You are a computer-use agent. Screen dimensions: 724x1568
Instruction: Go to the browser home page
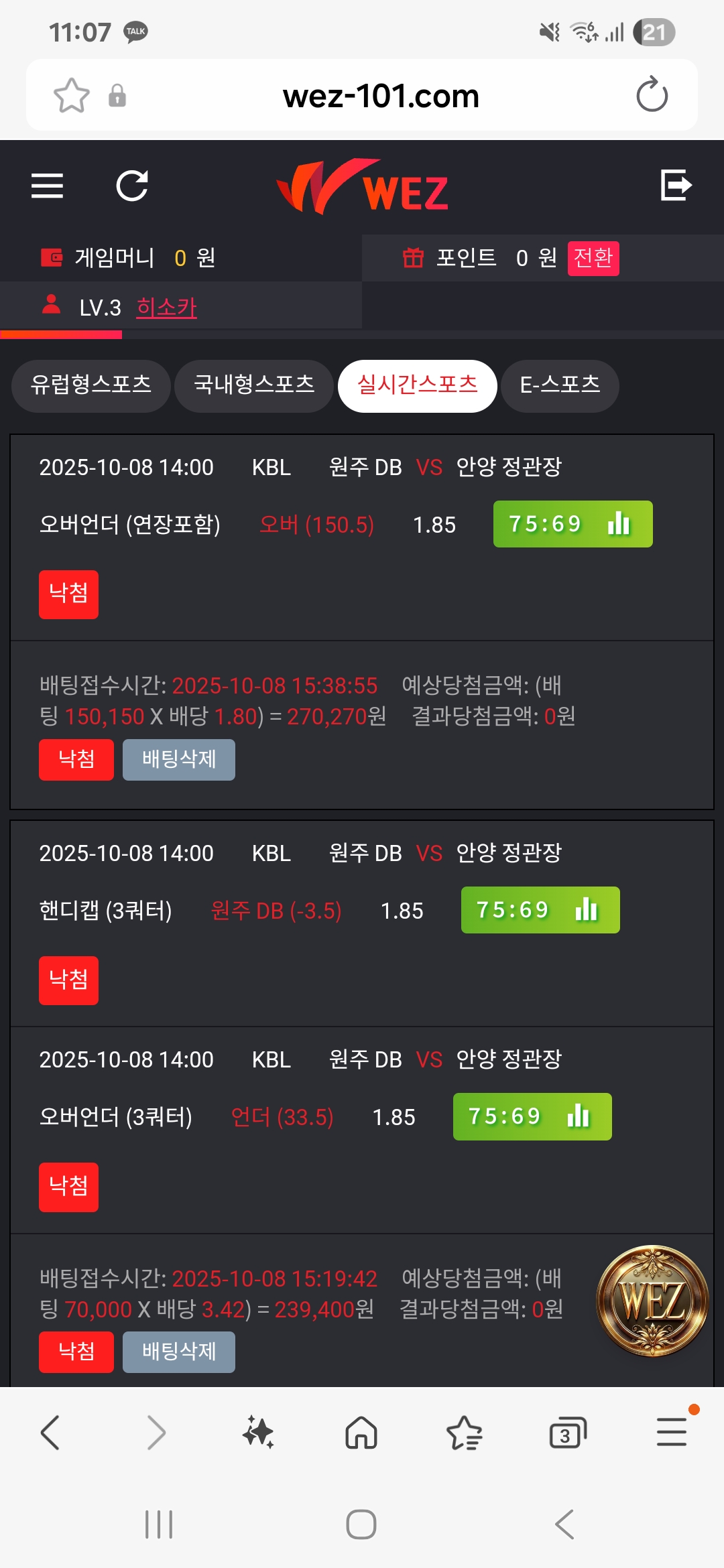(x=361, y=1433)
